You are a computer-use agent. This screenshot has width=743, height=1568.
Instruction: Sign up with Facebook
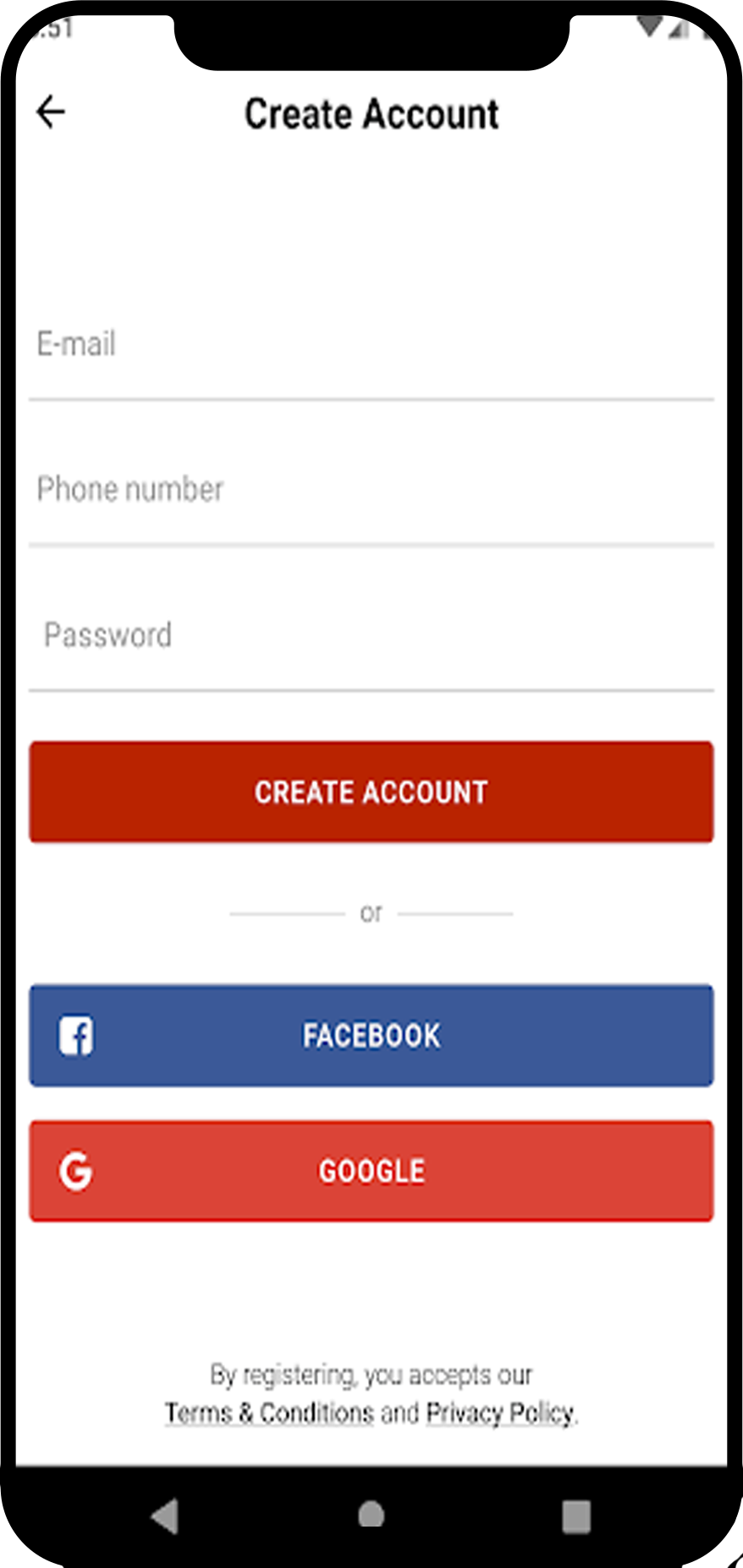371,1035
